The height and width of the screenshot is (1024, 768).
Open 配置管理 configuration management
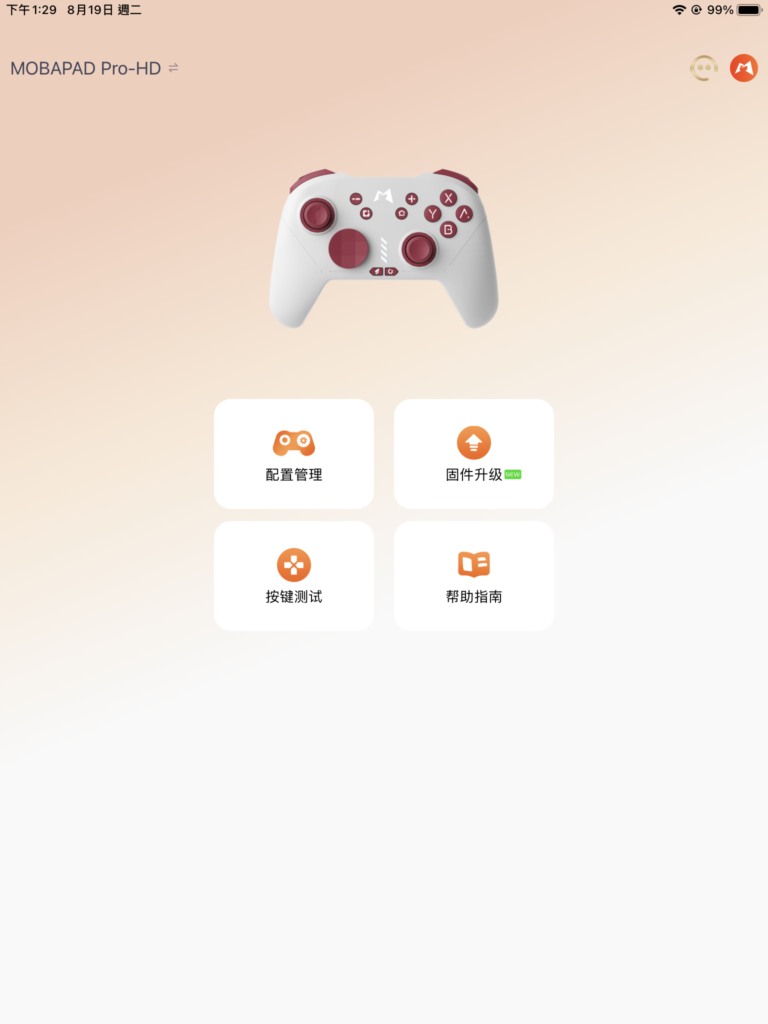pyautogui.click(x=294, y=454)
